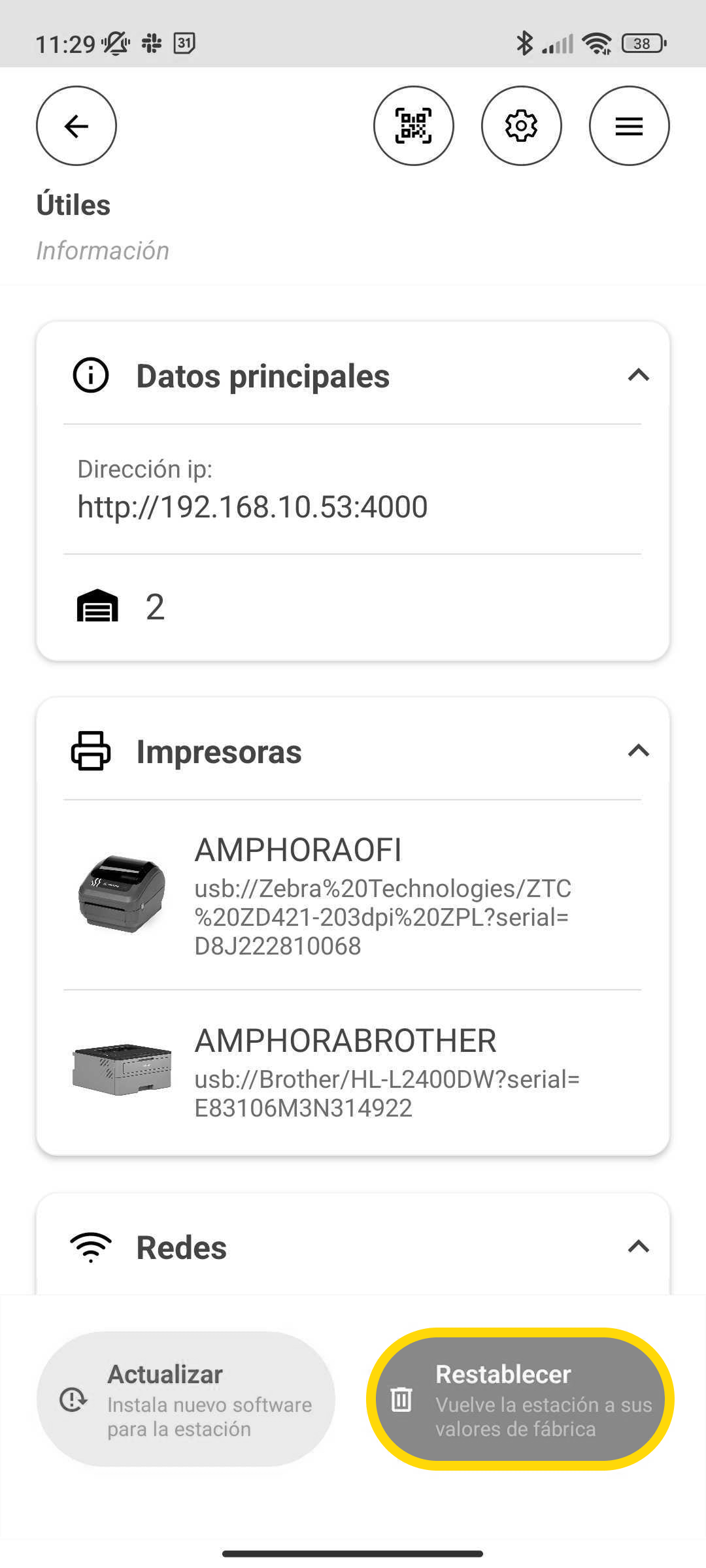Image resolution: width=706 pixels, height=1568 pixels.
Task: Collapse the Redes section
Action: coord(639,1245)
